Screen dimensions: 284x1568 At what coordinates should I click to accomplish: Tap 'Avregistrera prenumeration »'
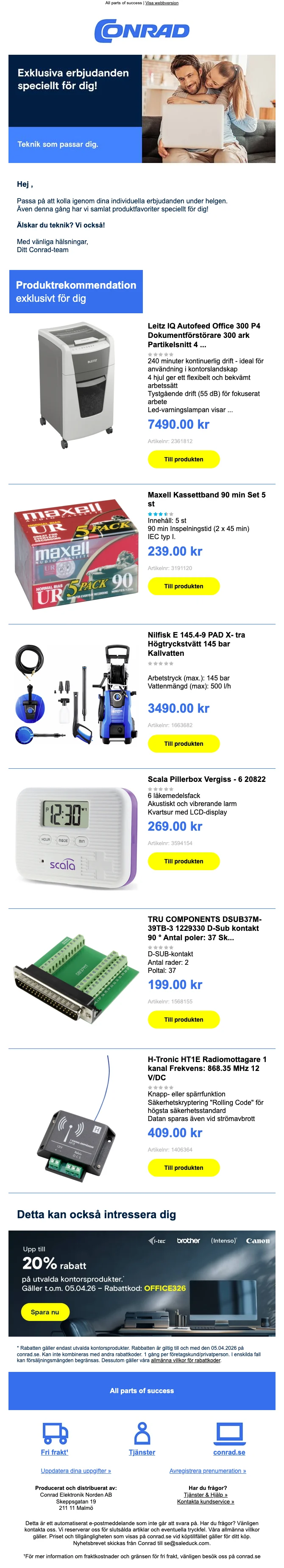(x=207, y=1470)
